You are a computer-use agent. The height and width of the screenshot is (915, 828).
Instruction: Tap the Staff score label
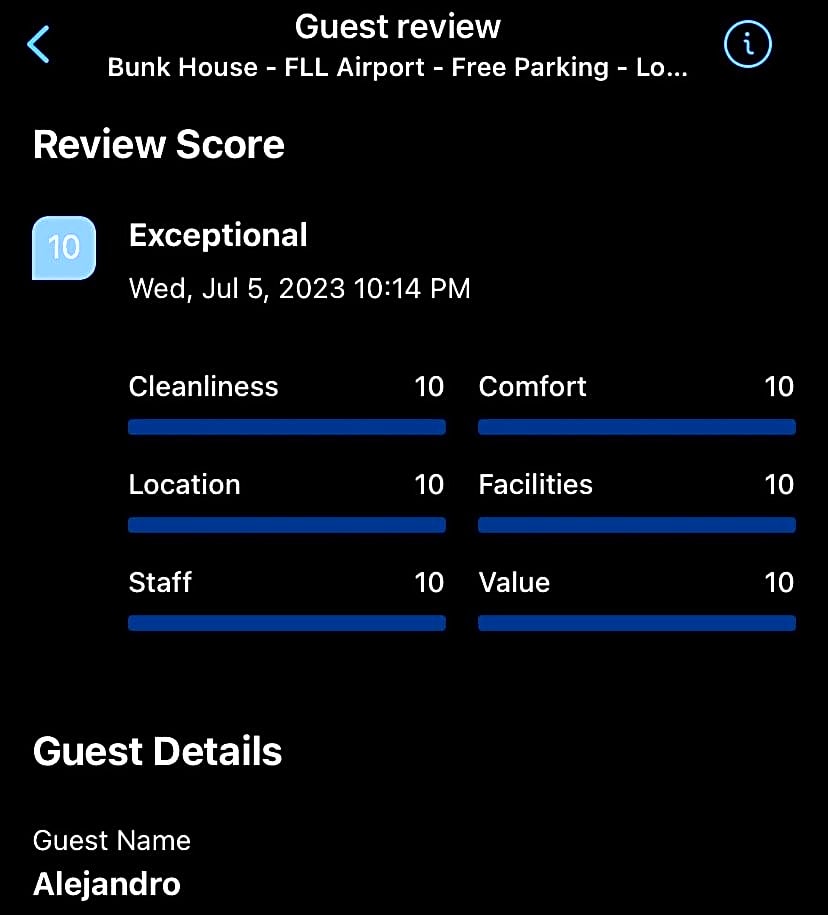pyautogui.click(x=160, y=583)
